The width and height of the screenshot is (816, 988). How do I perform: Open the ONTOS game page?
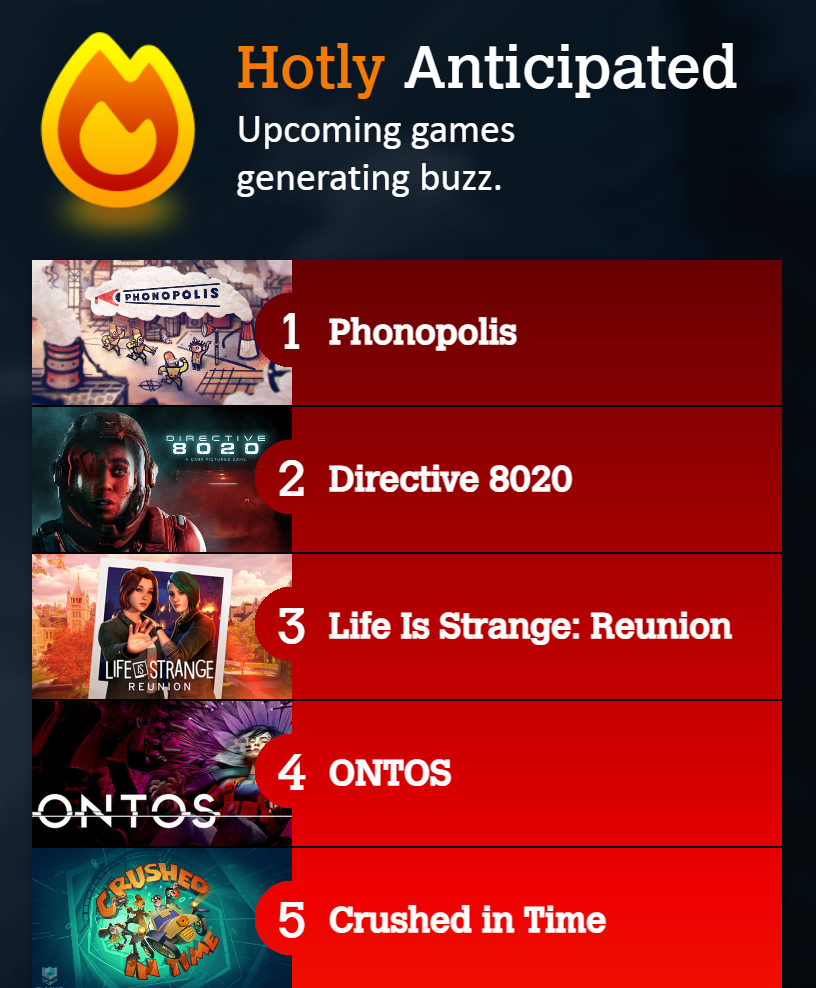tap(390, 773)
